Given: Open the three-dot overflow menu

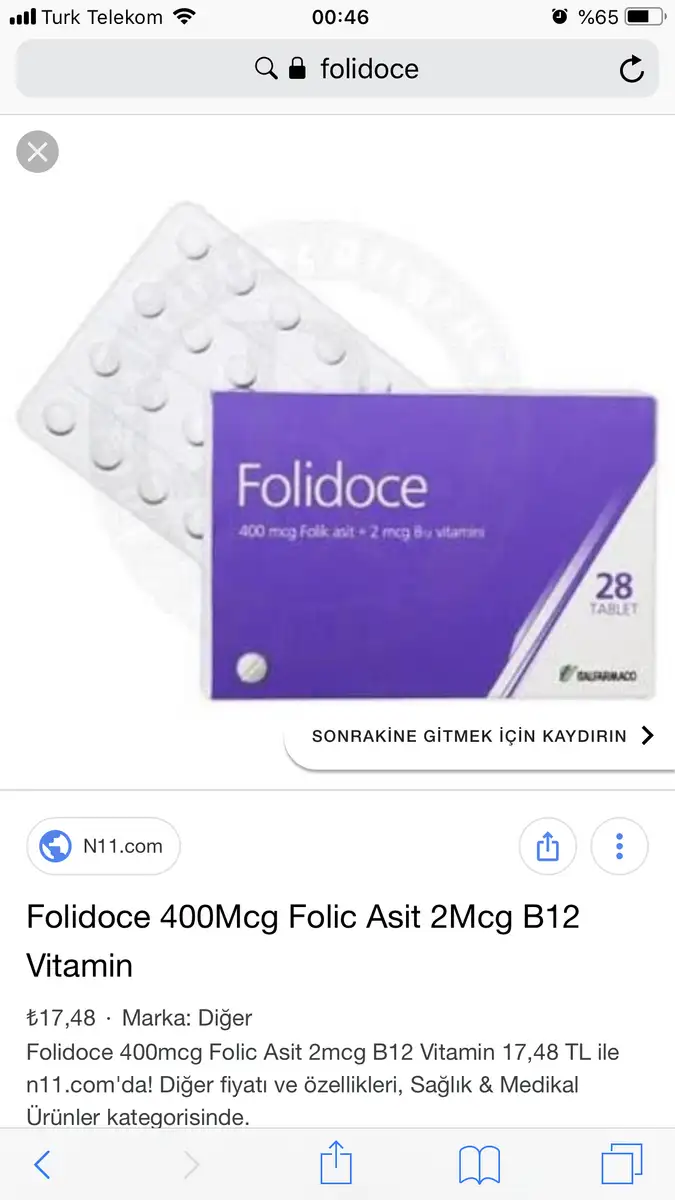Looking at the screenshot, I should [x=620, y=847].
